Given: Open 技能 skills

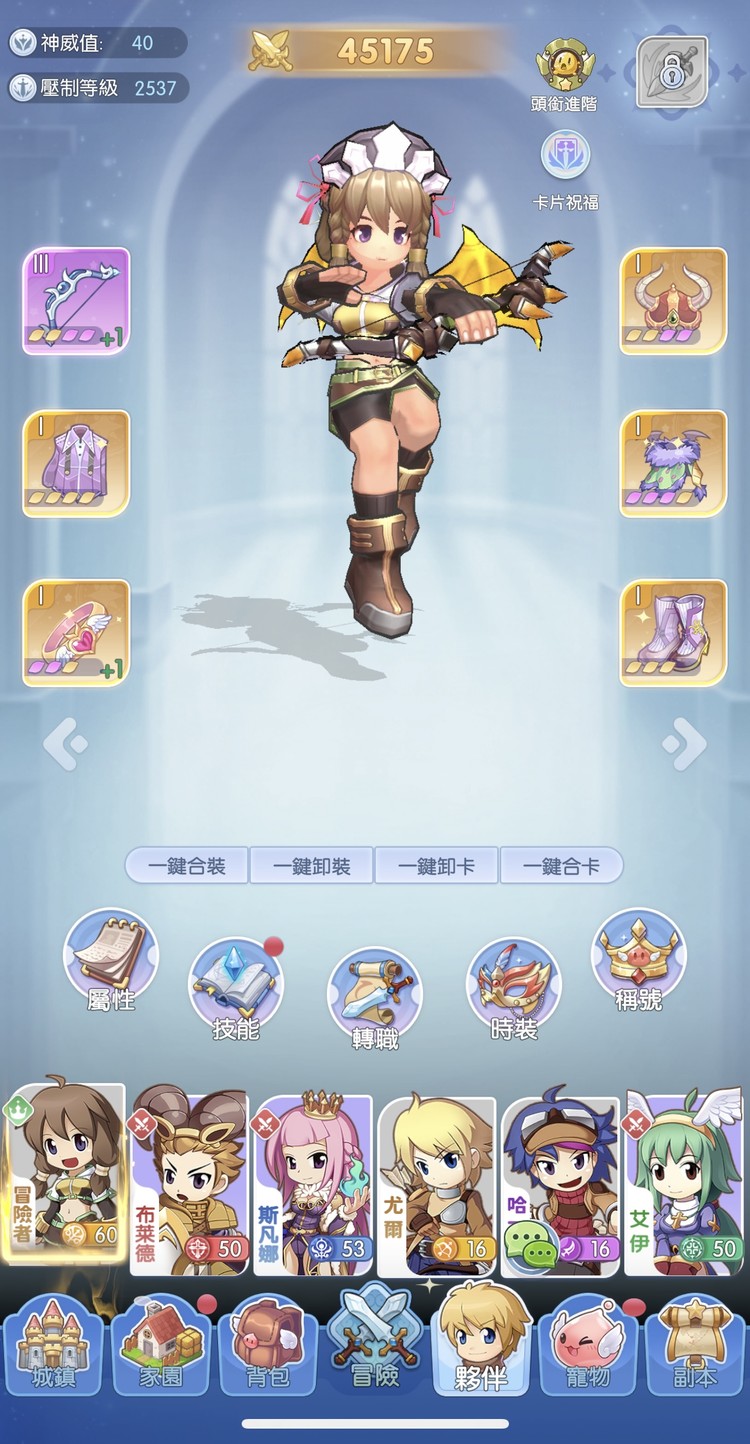Looking at the screenshot, I should point(236,988).
